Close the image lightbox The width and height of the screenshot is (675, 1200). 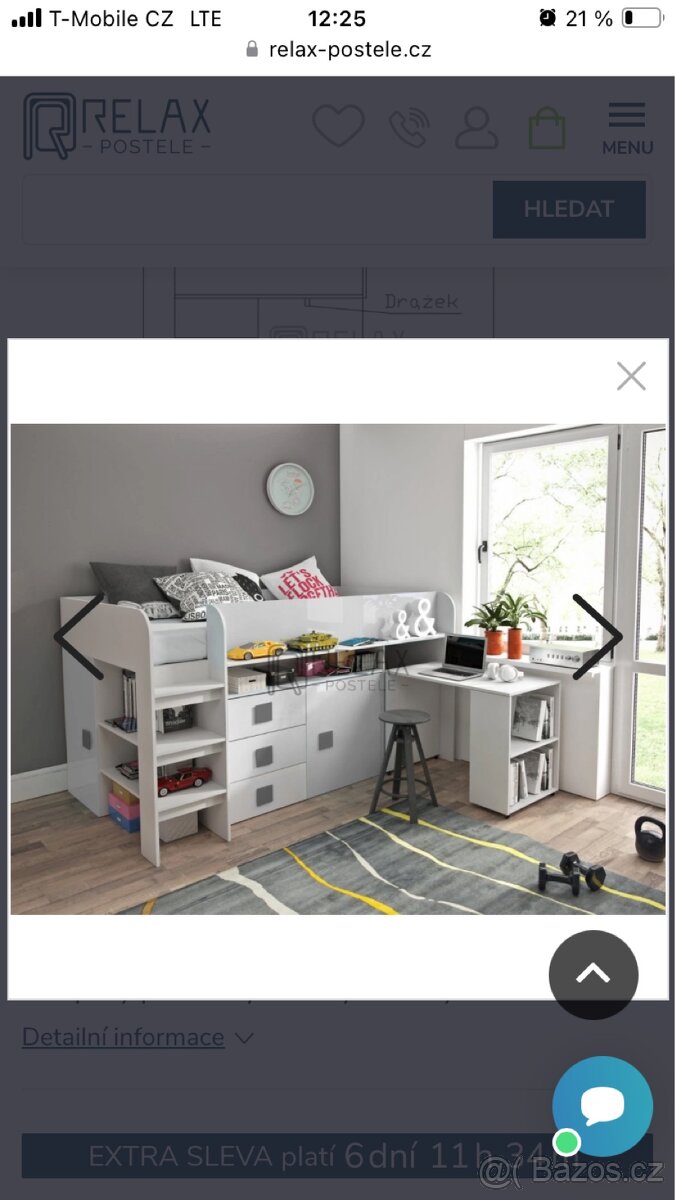coord(631,376)
